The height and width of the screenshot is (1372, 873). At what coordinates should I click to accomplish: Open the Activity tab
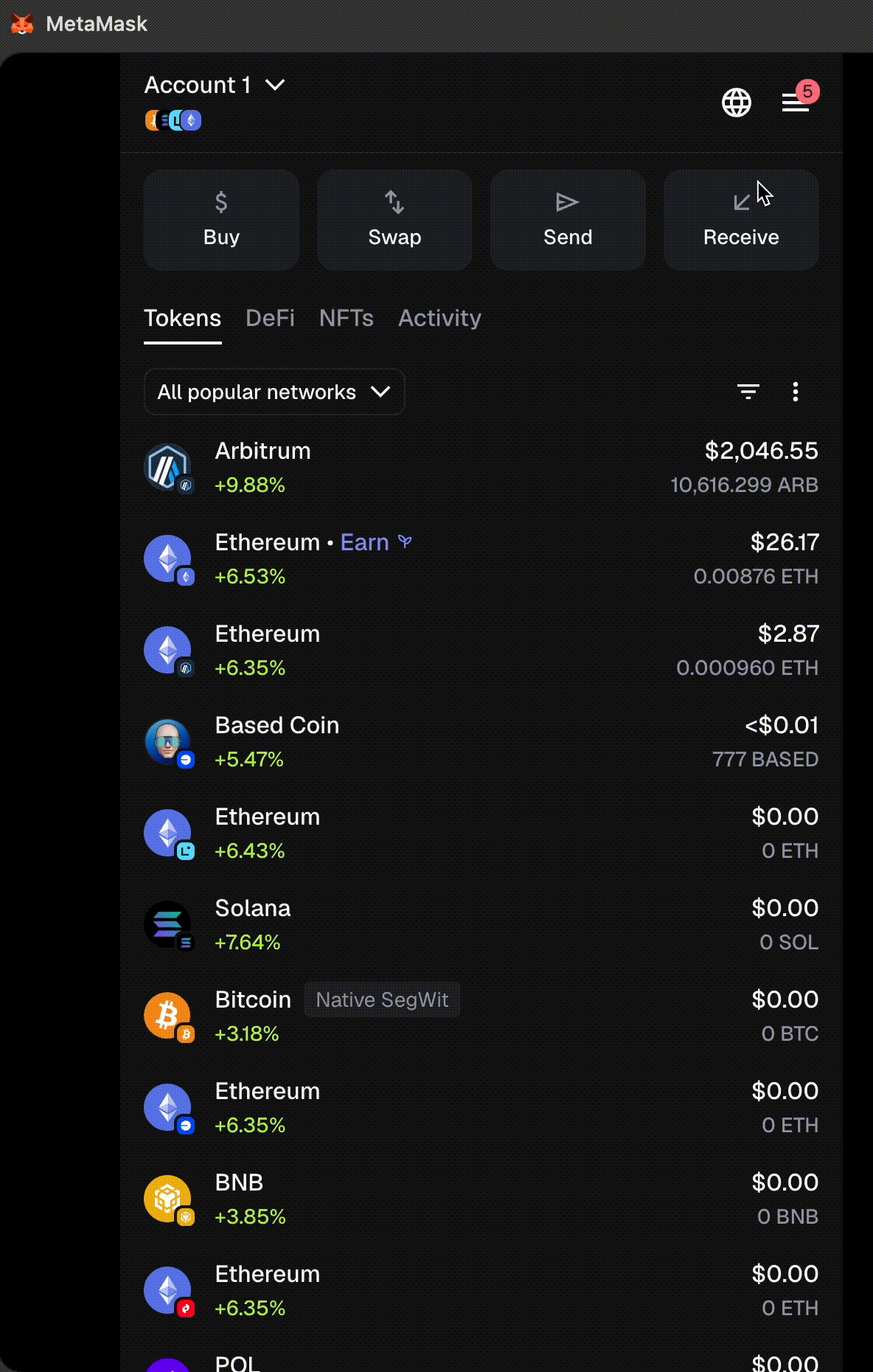point(439,318)
